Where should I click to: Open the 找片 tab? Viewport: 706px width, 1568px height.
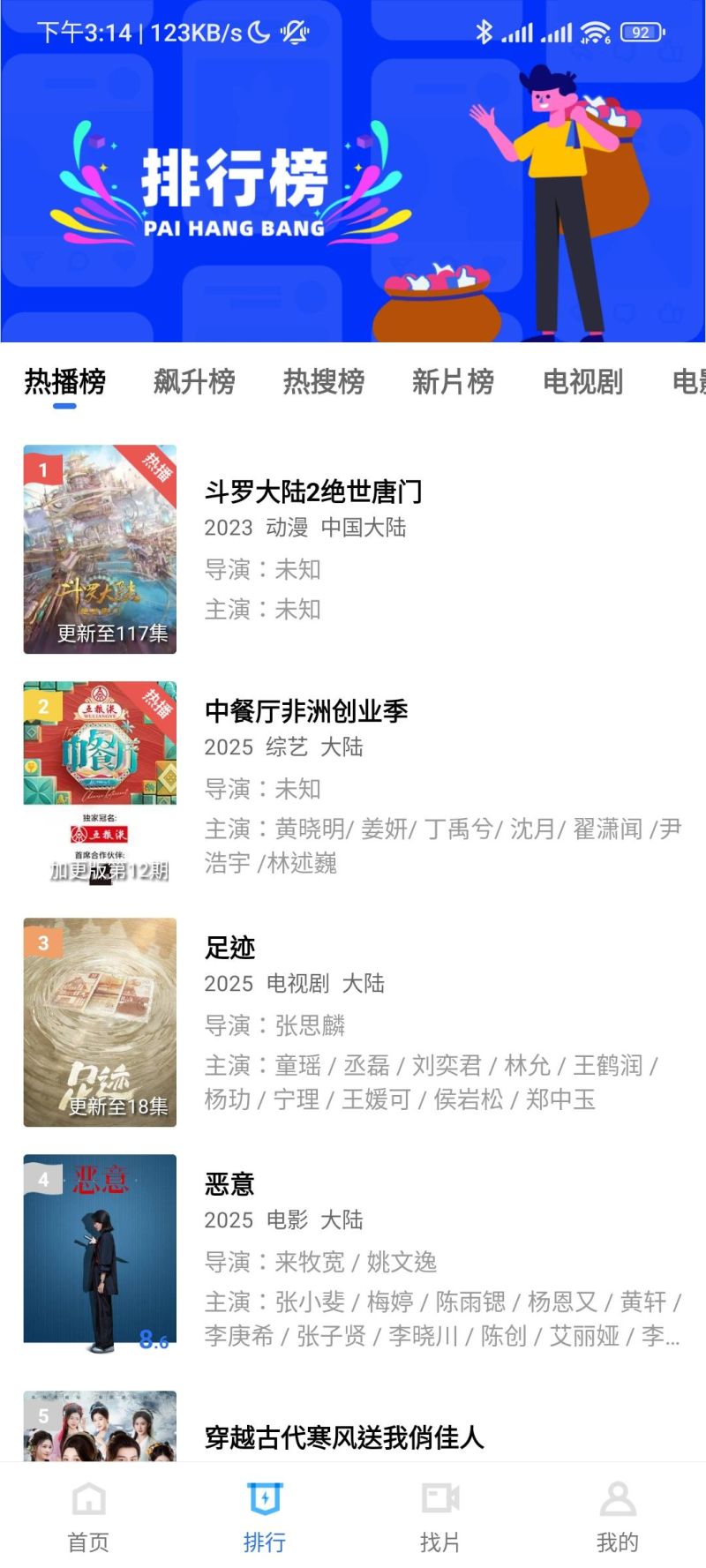point(440,1516)
